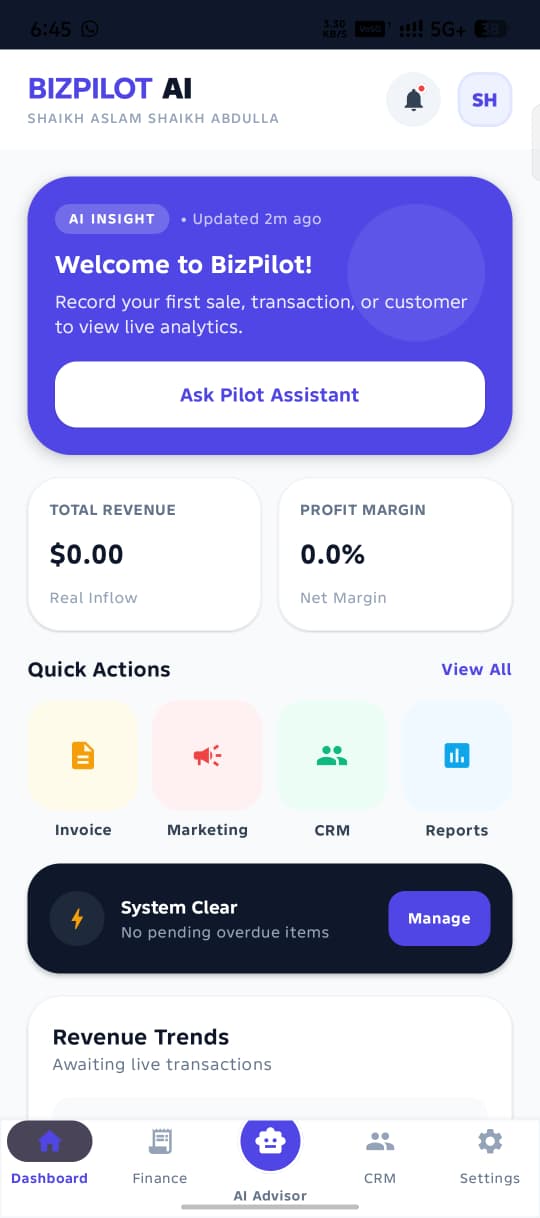This screenshot has width=540, height=1218.
Task: Open the AI Advisor tab
Action: point(270,1160)
